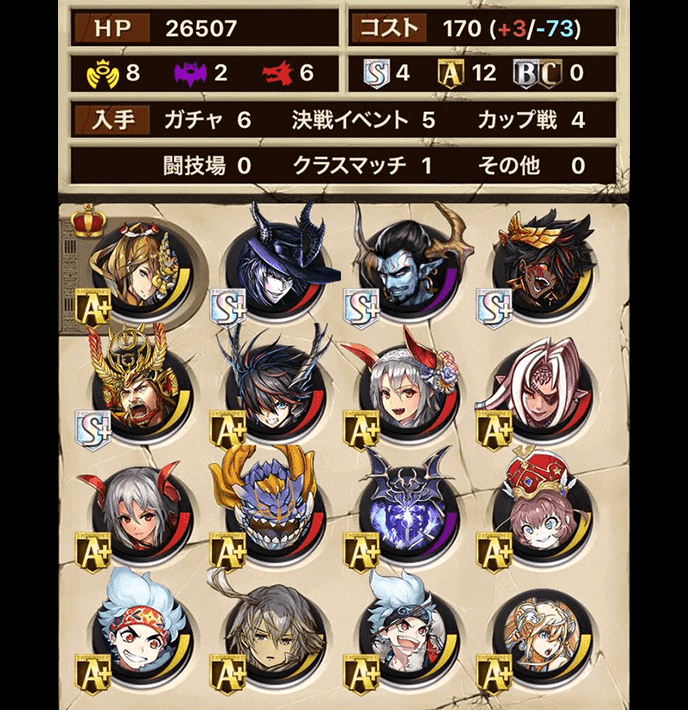Image resolution: width=688 pixels, height=710 pixels.
Task: Open the blue beast with golden horns
Action: click(x=276, y=510)
